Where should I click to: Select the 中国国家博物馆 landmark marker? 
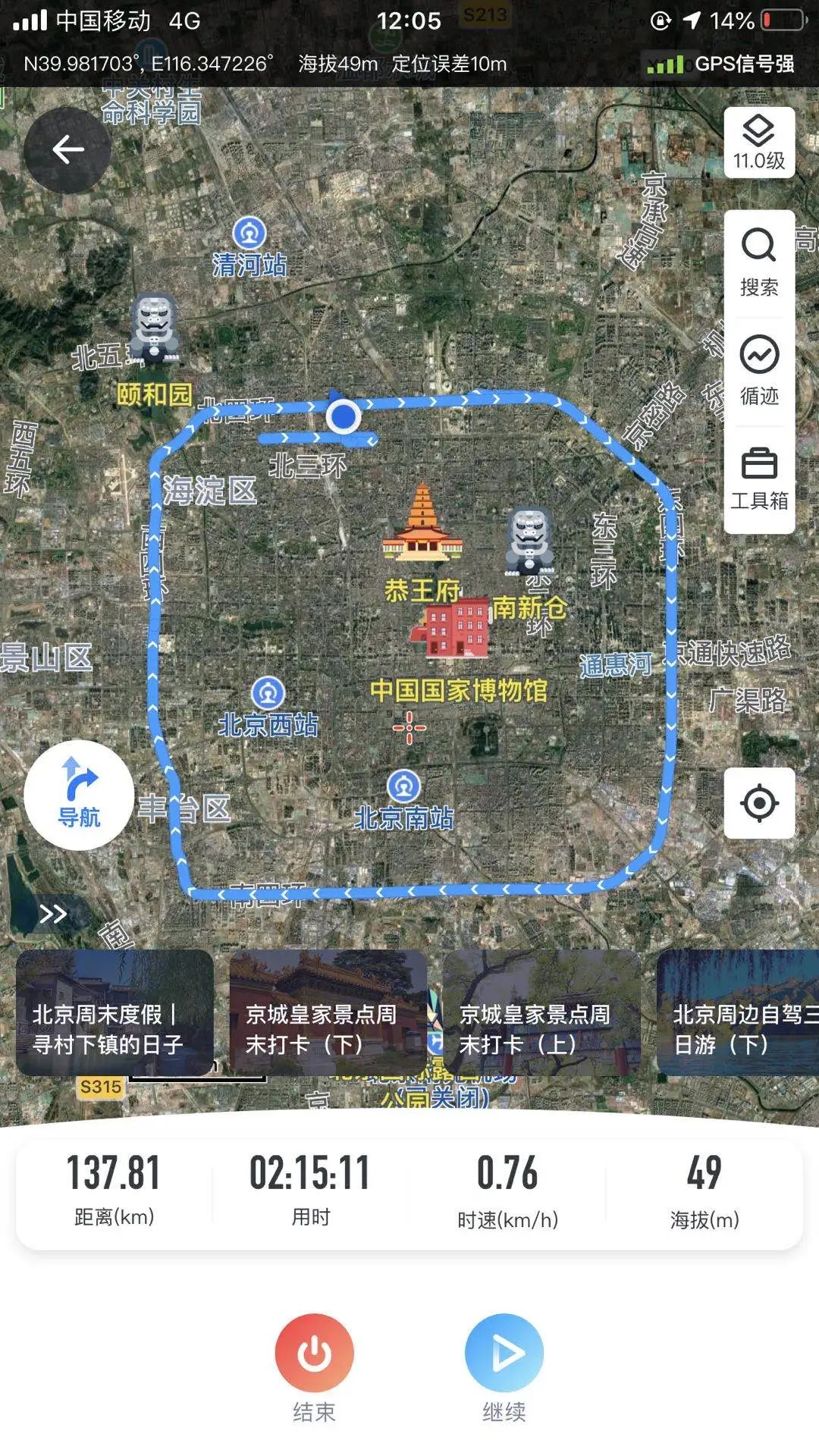pyautogui.click(x=449, y=628)
